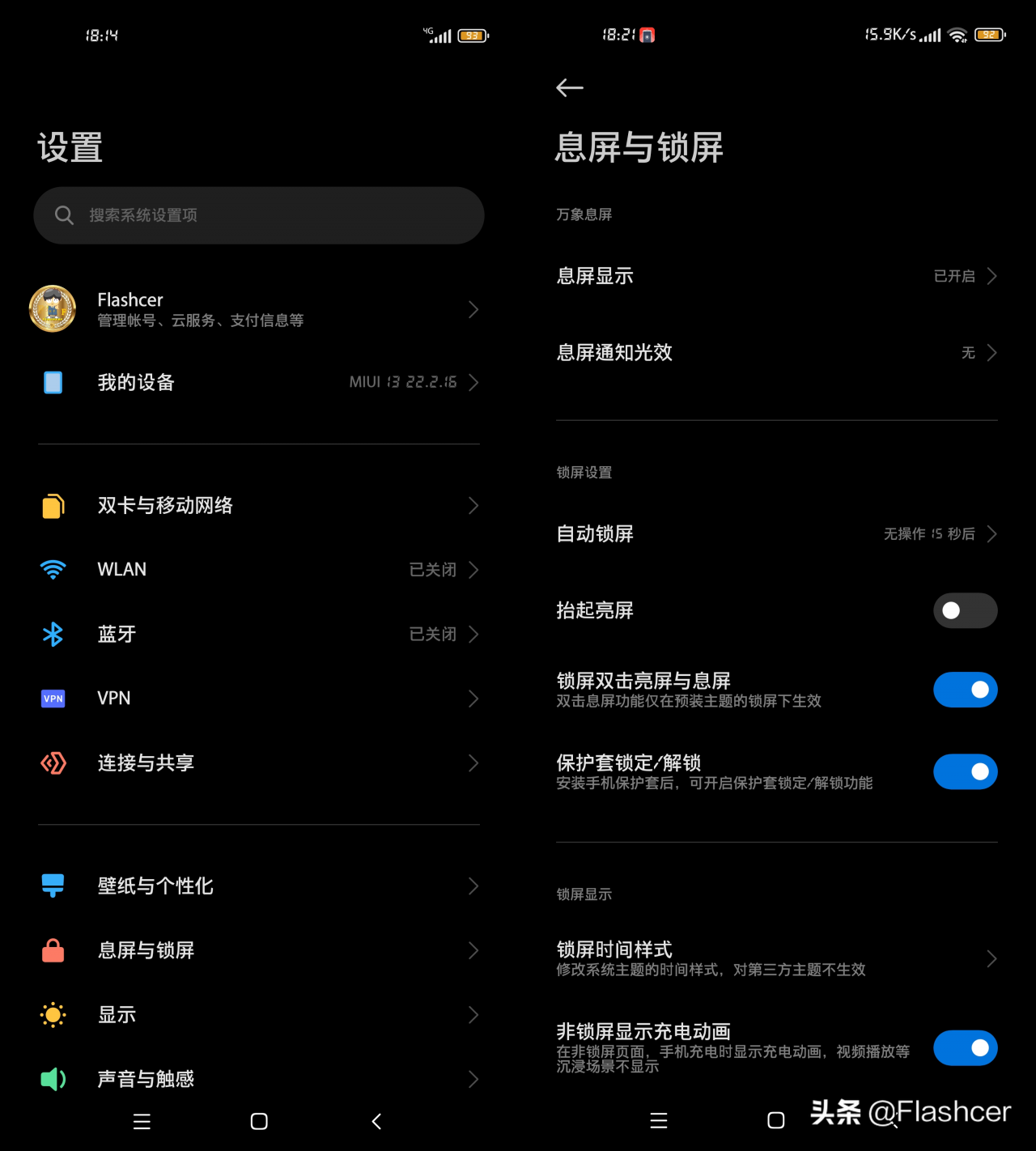
Task: Open 我的设备 device info
Action: 259,382
